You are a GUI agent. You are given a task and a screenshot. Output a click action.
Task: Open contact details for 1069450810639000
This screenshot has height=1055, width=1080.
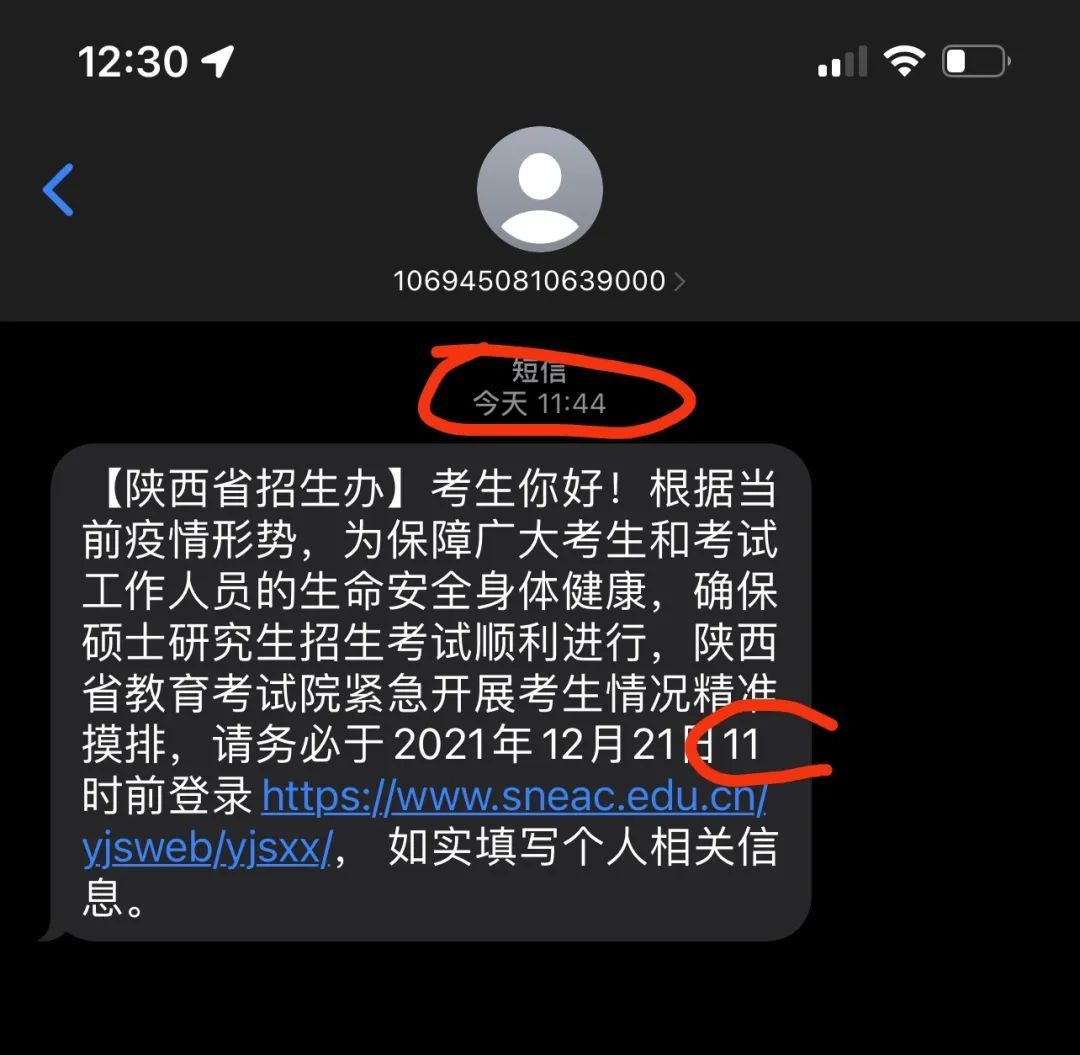tap(539, 281)
